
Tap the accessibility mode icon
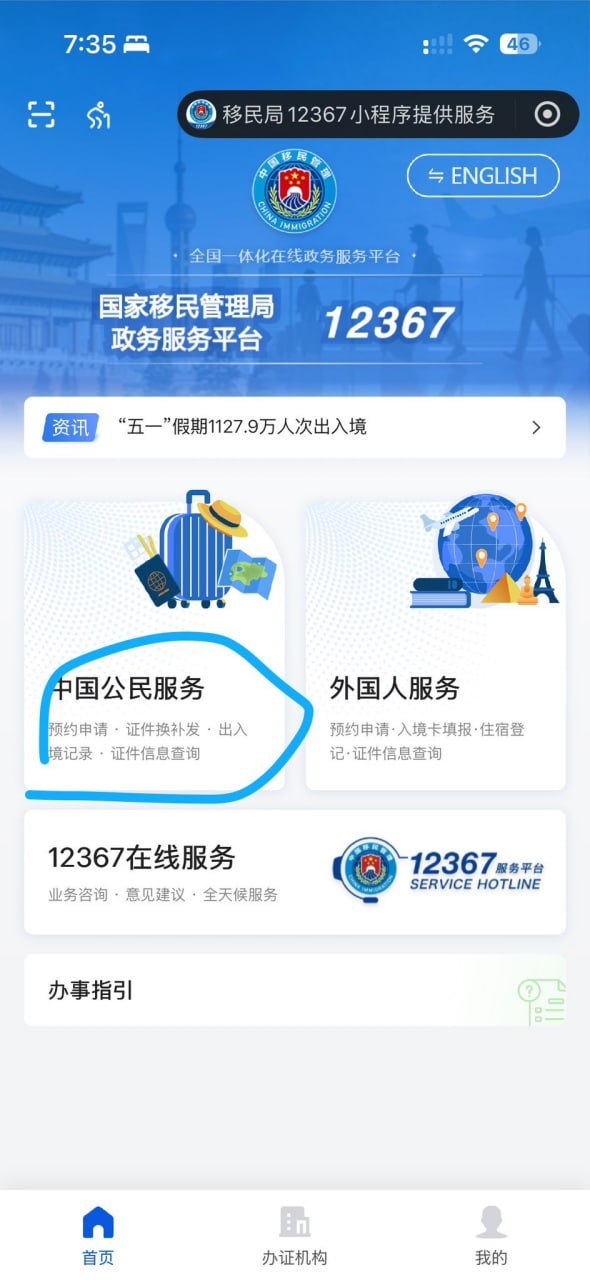98,115
